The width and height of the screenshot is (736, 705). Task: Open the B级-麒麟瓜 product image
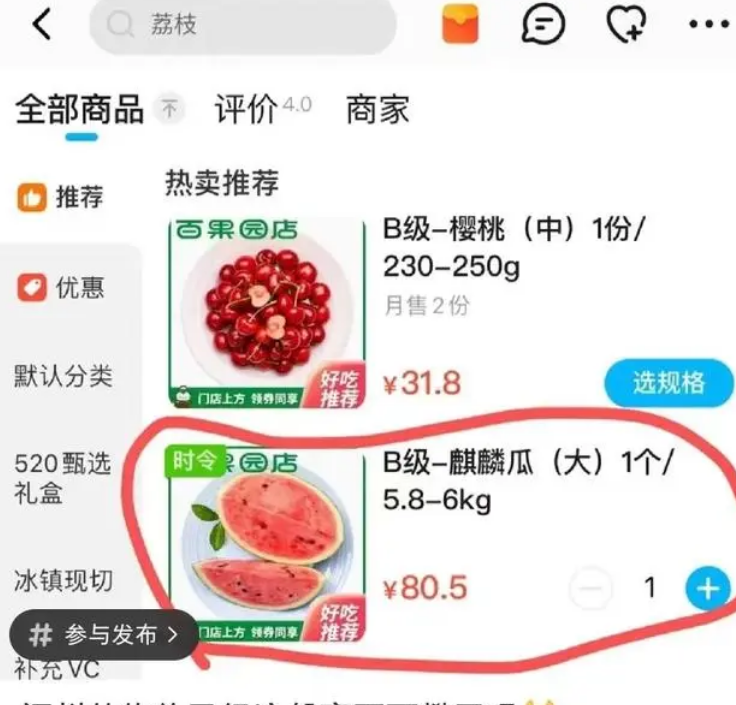(267, 544)
